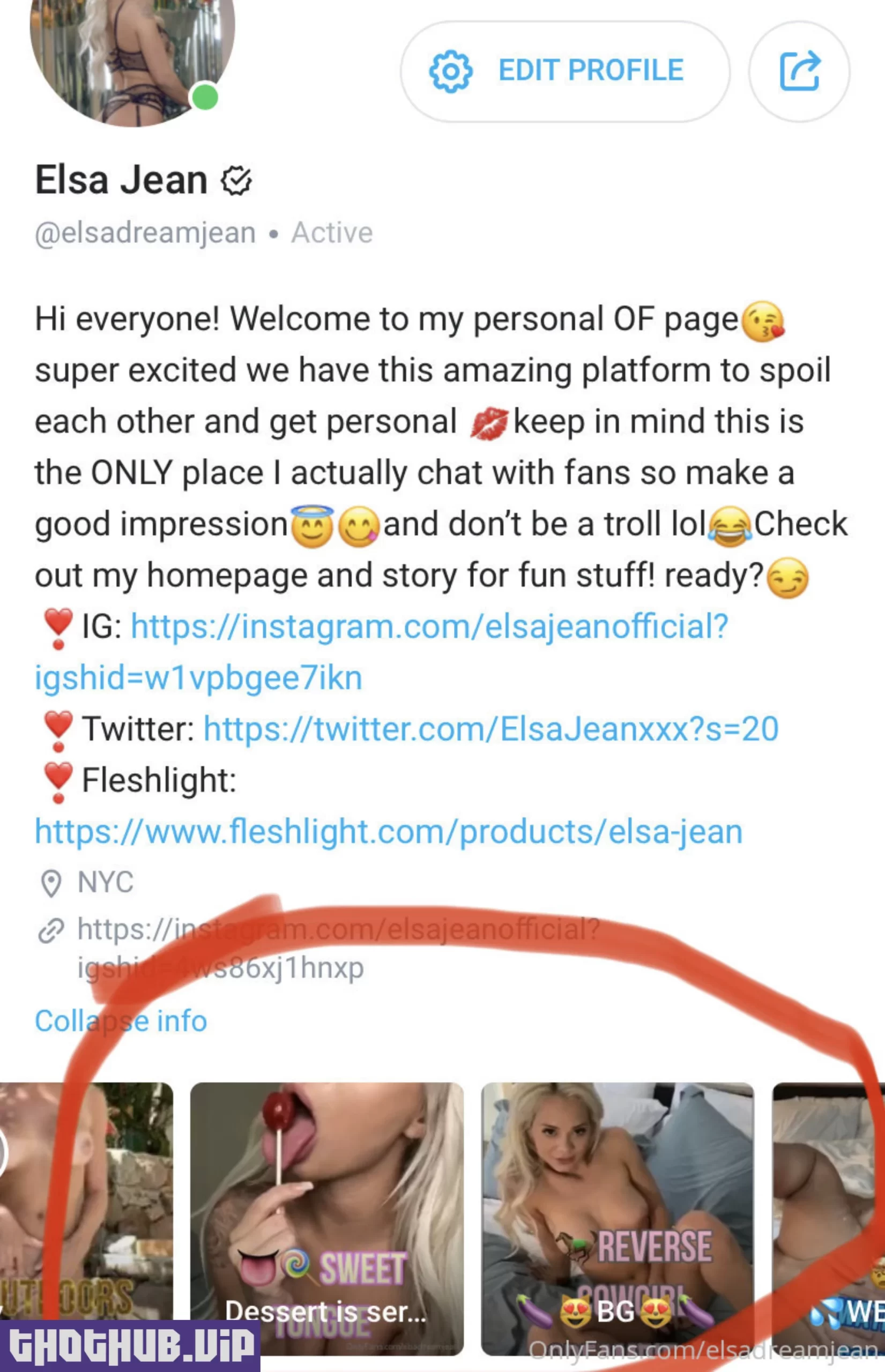Visit the fleshlight.com products link
Image resolution: width=885 pixels, height=1372 pixels.
pos(389,831)
